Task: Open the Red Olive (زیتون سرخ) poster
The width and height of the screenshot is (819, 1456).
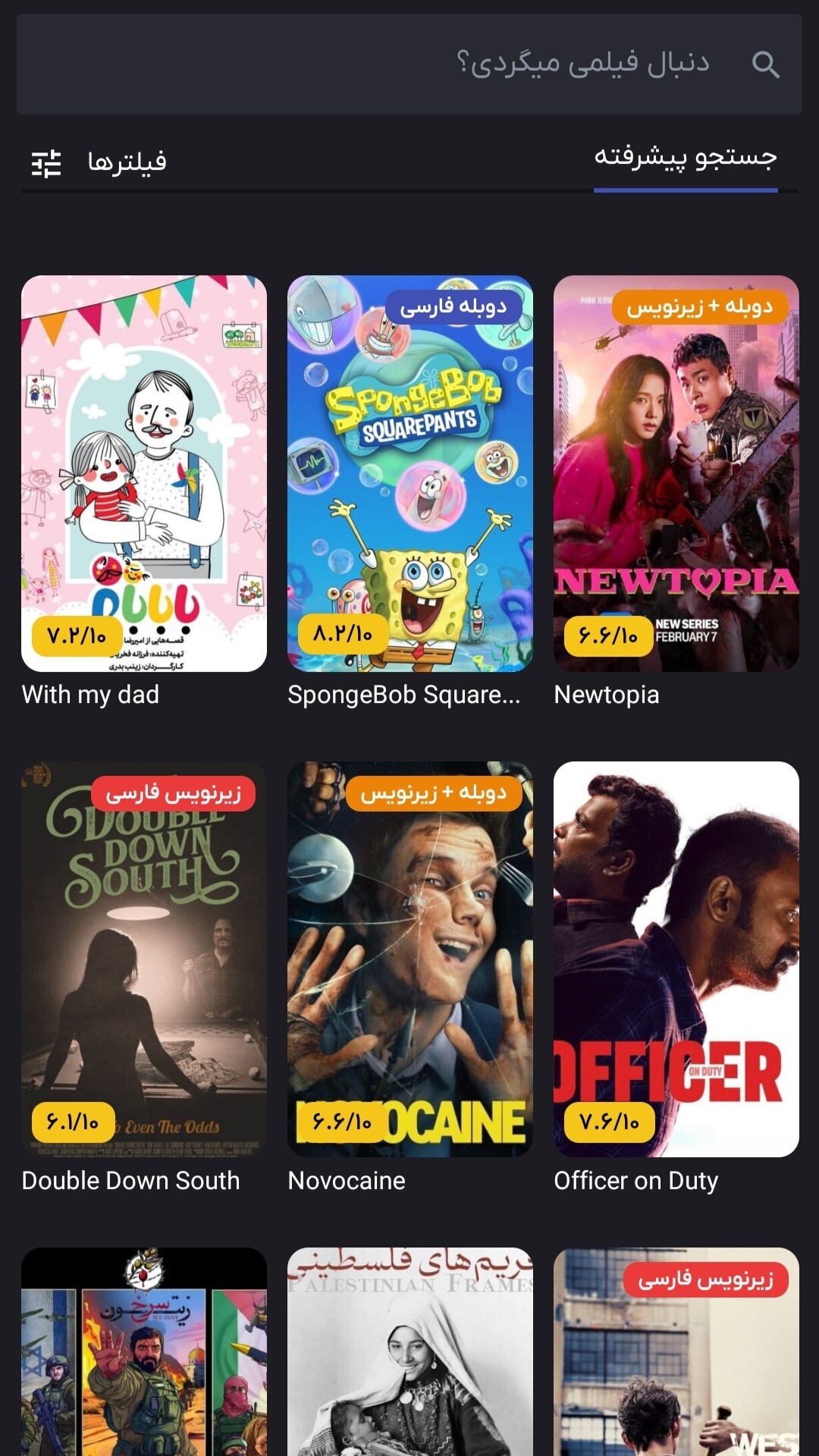Action: coord(144,1357)
